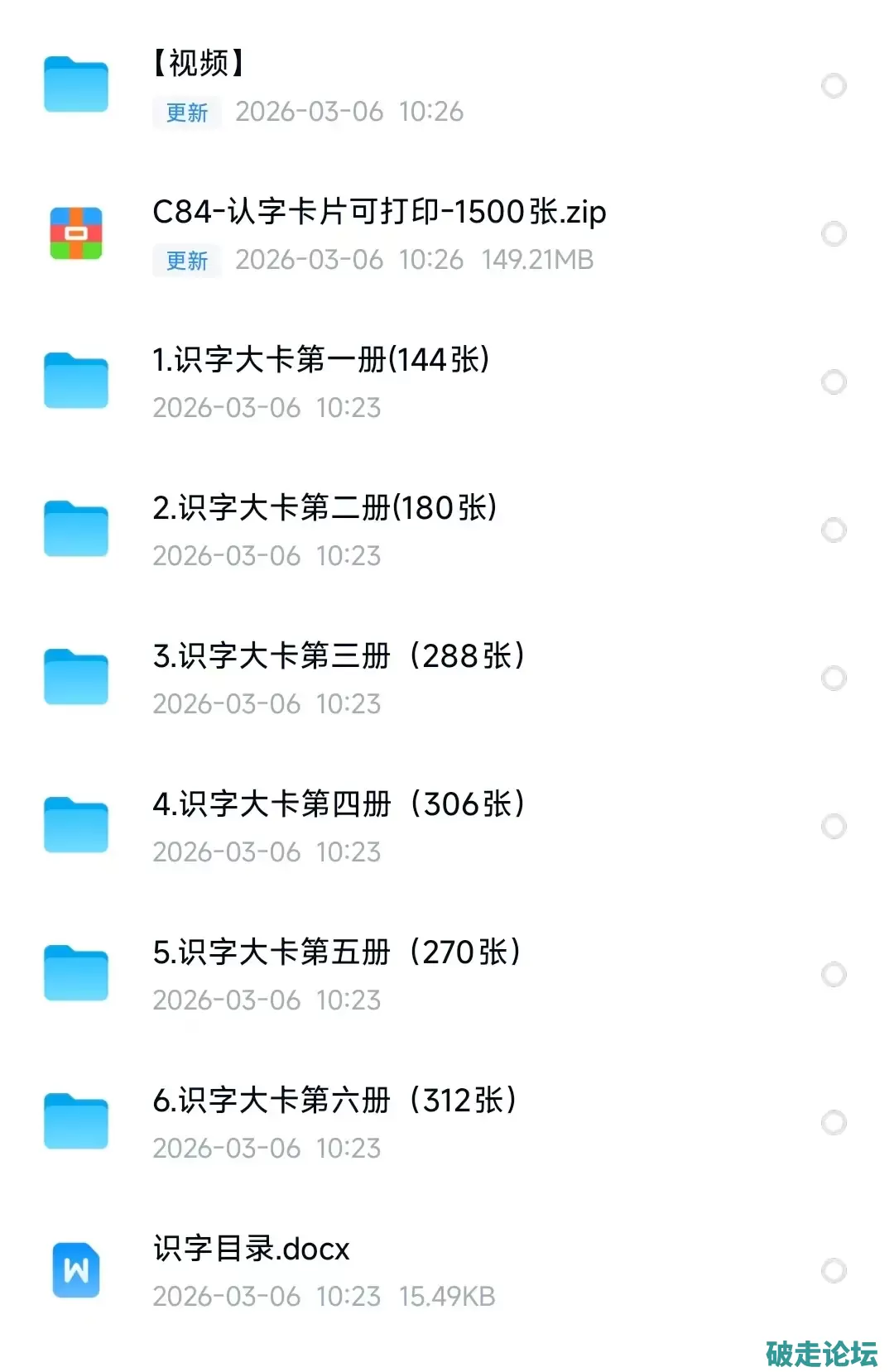
Task: Select 识字目录.docx using its circle
Action: 834,1271
